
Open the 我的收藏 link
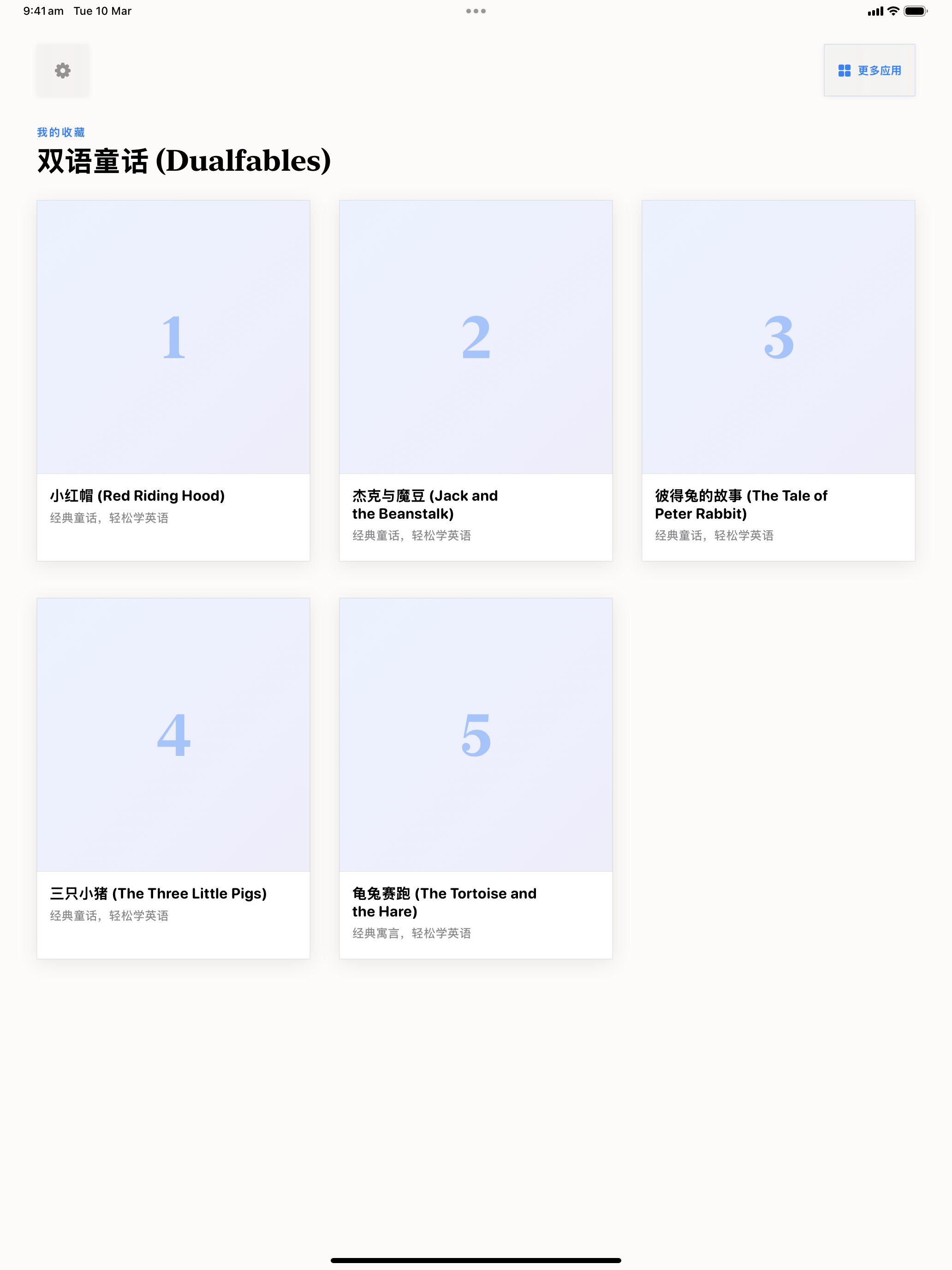[60, 132]
